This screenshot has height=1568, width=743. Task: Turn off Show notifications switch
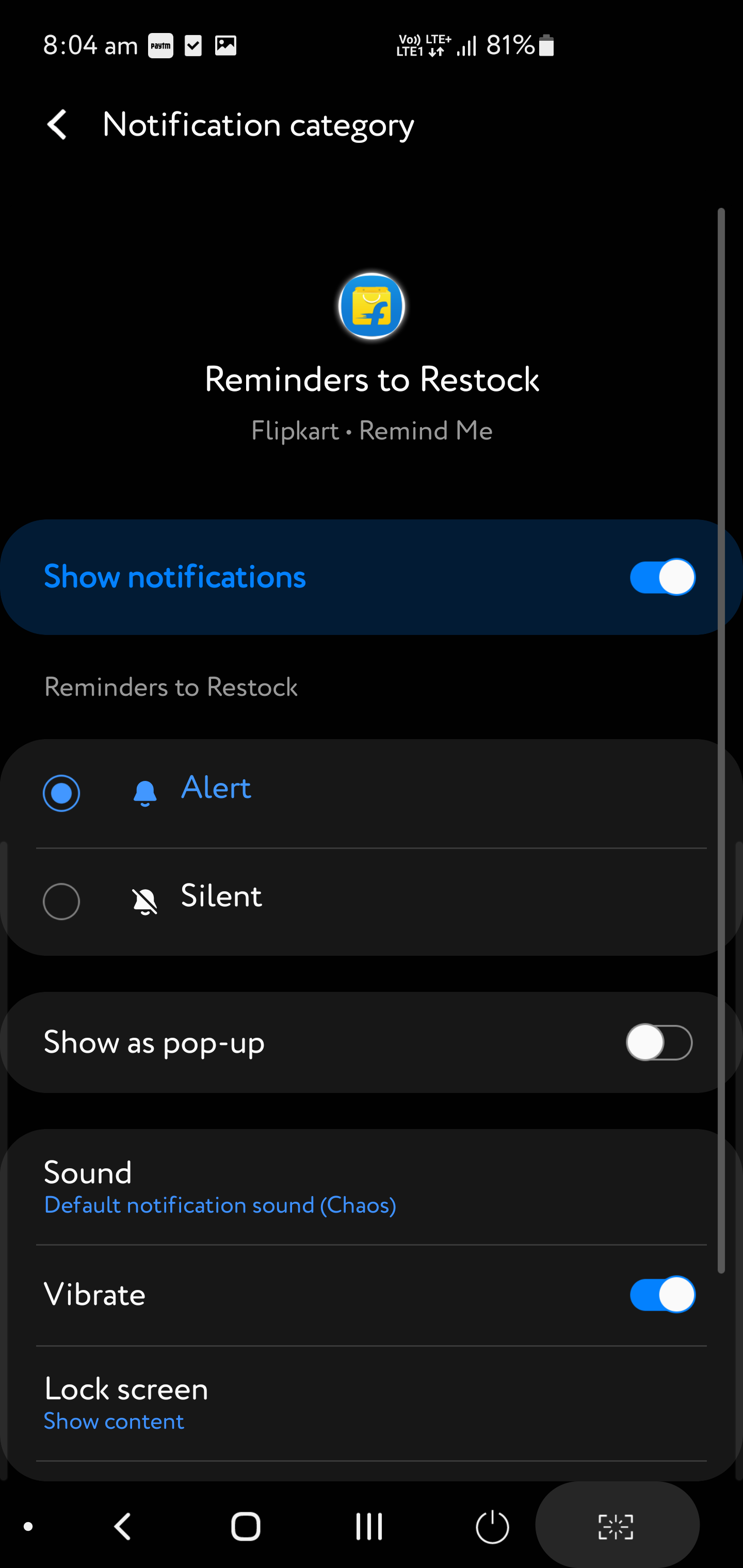tap(662, 577)
